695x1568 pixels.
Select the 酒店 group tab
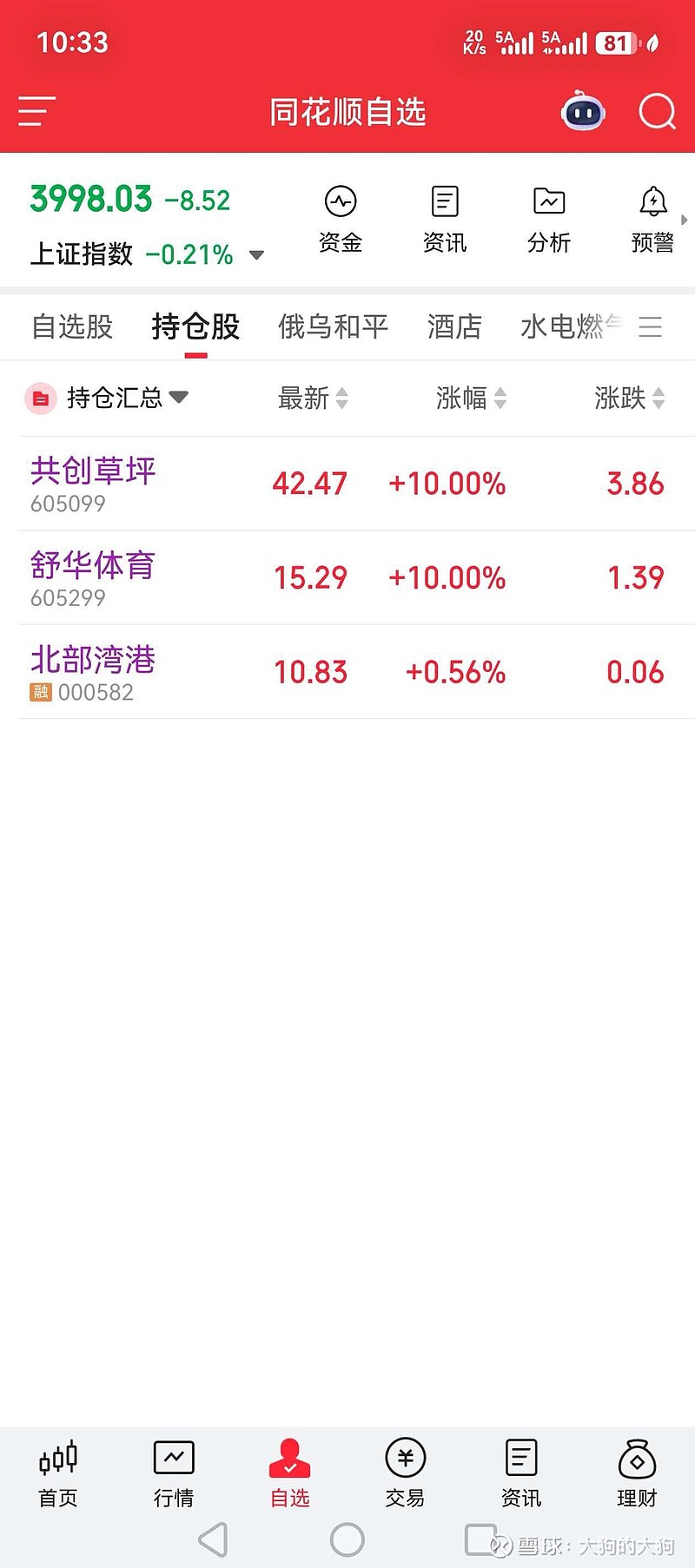point(454,326)
